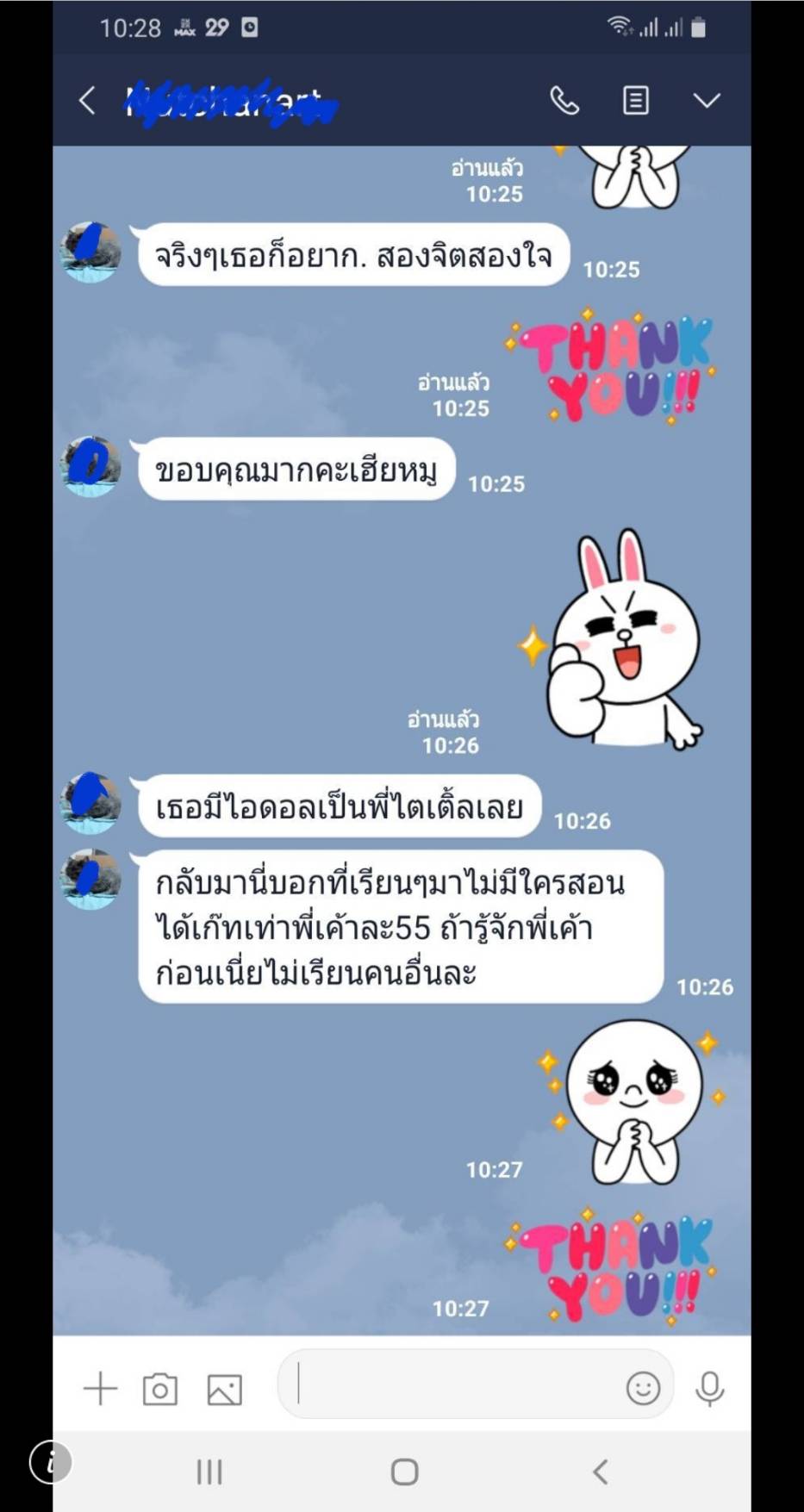Start a voice call with this contact
This screenshot has height=1512, width=804.
[x=564, y=101]
